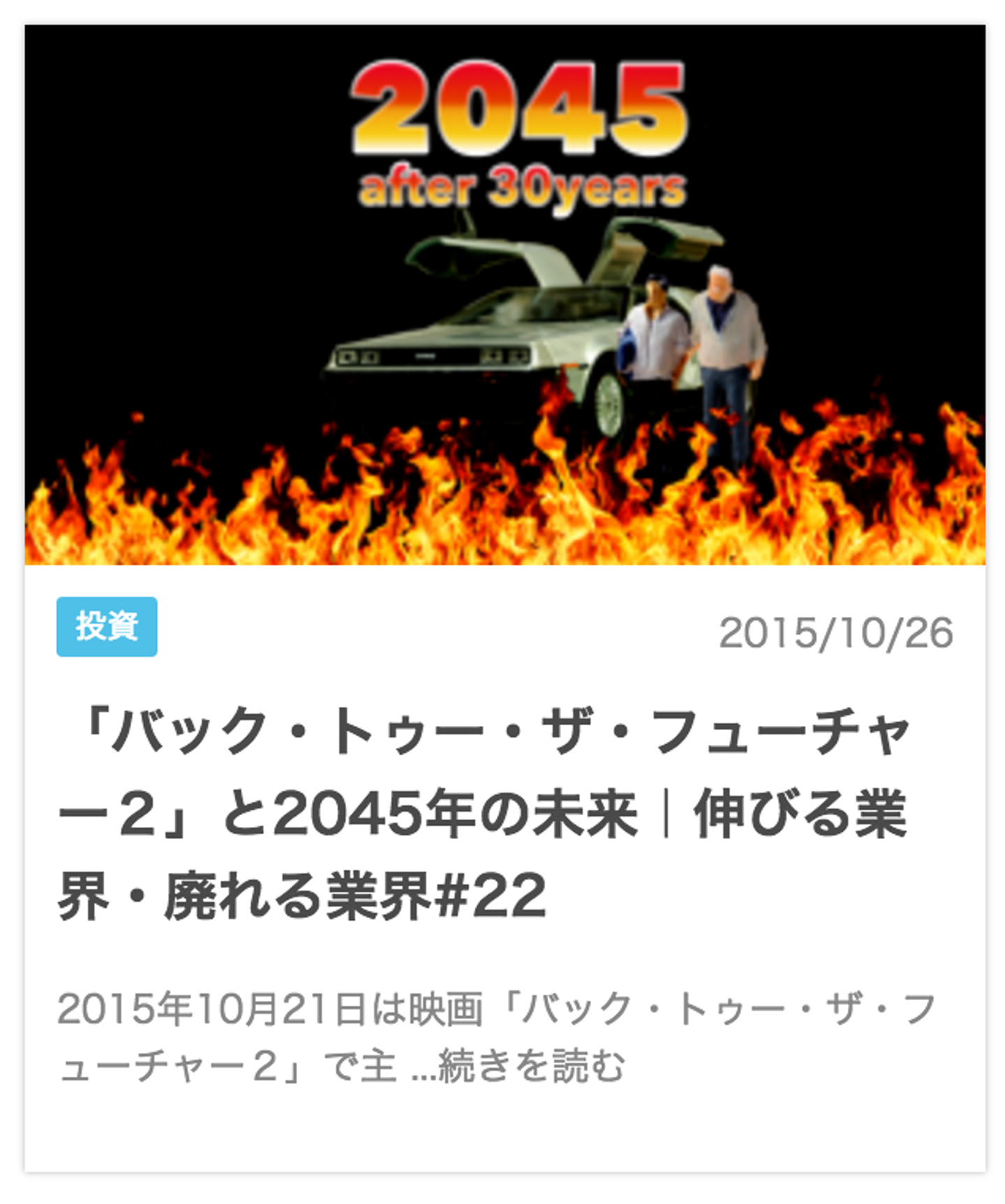Open the 2045 after 30years article image

point(505,295)
